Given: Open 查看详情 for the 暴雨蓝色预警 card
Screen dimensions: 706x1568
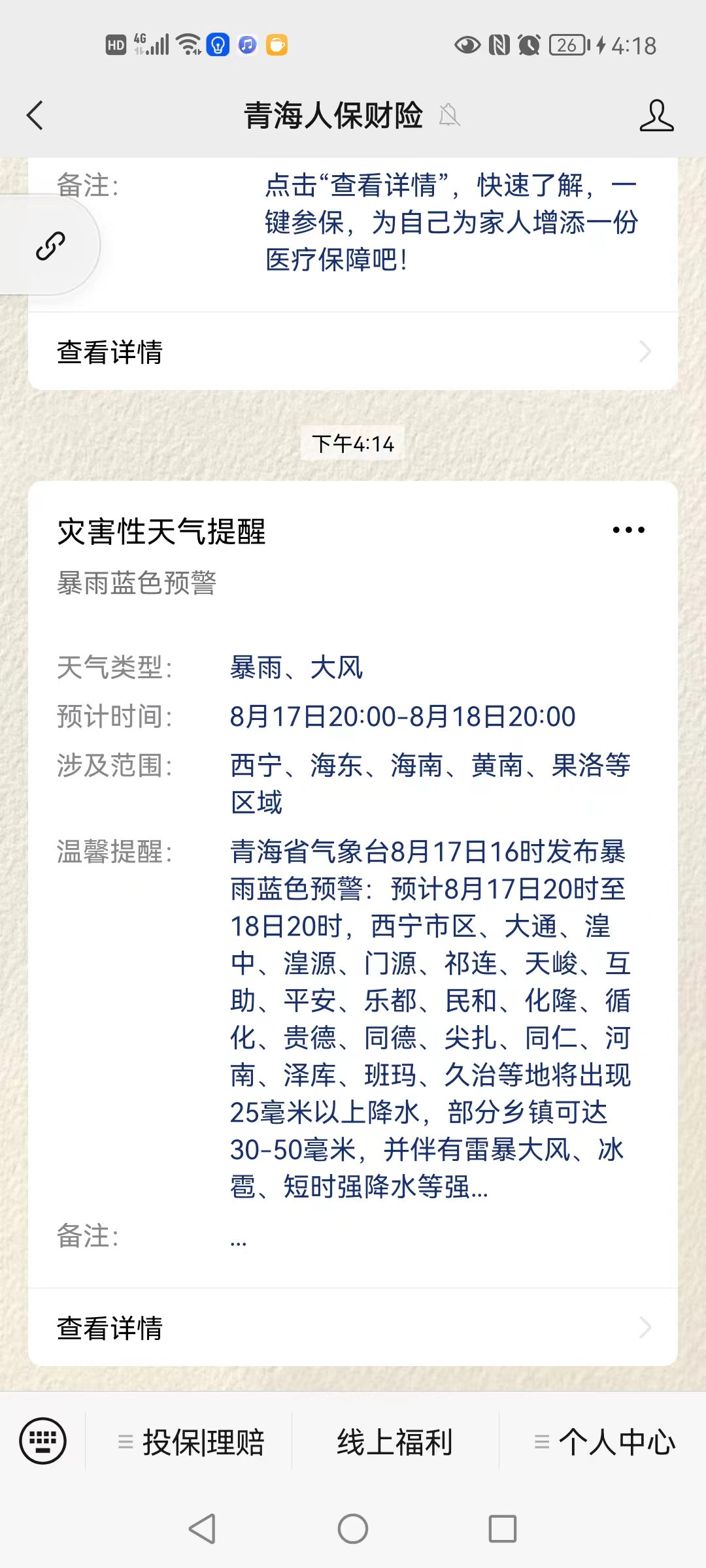Looking at the screenshot, I should [x=353, y=1328].
